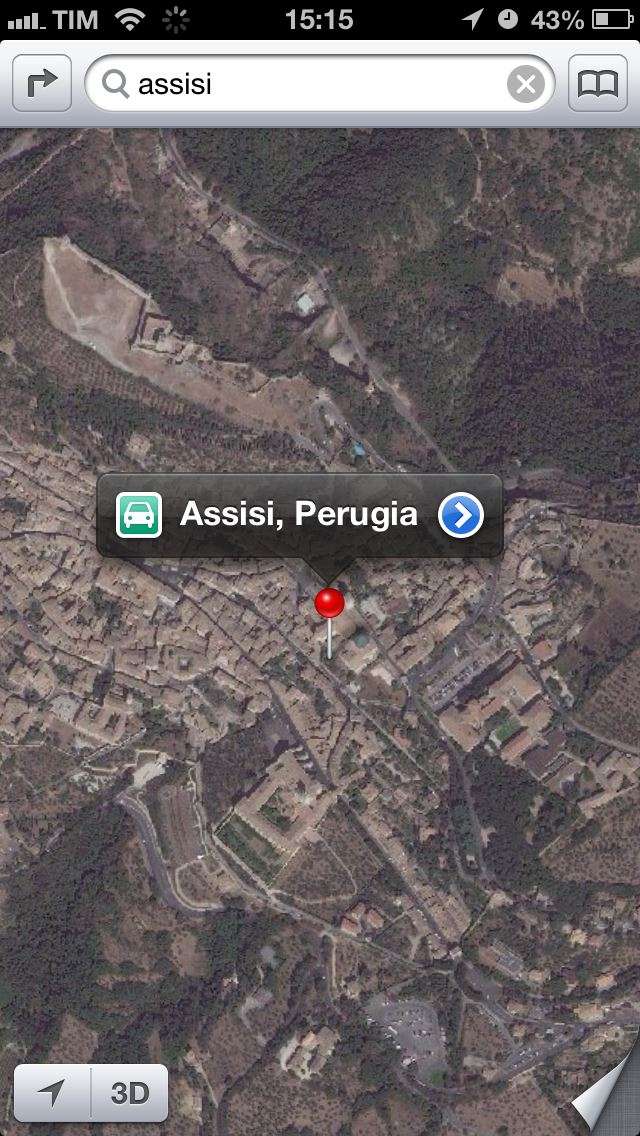Clear the search text

pyautogui.click(x=526, y=85)
